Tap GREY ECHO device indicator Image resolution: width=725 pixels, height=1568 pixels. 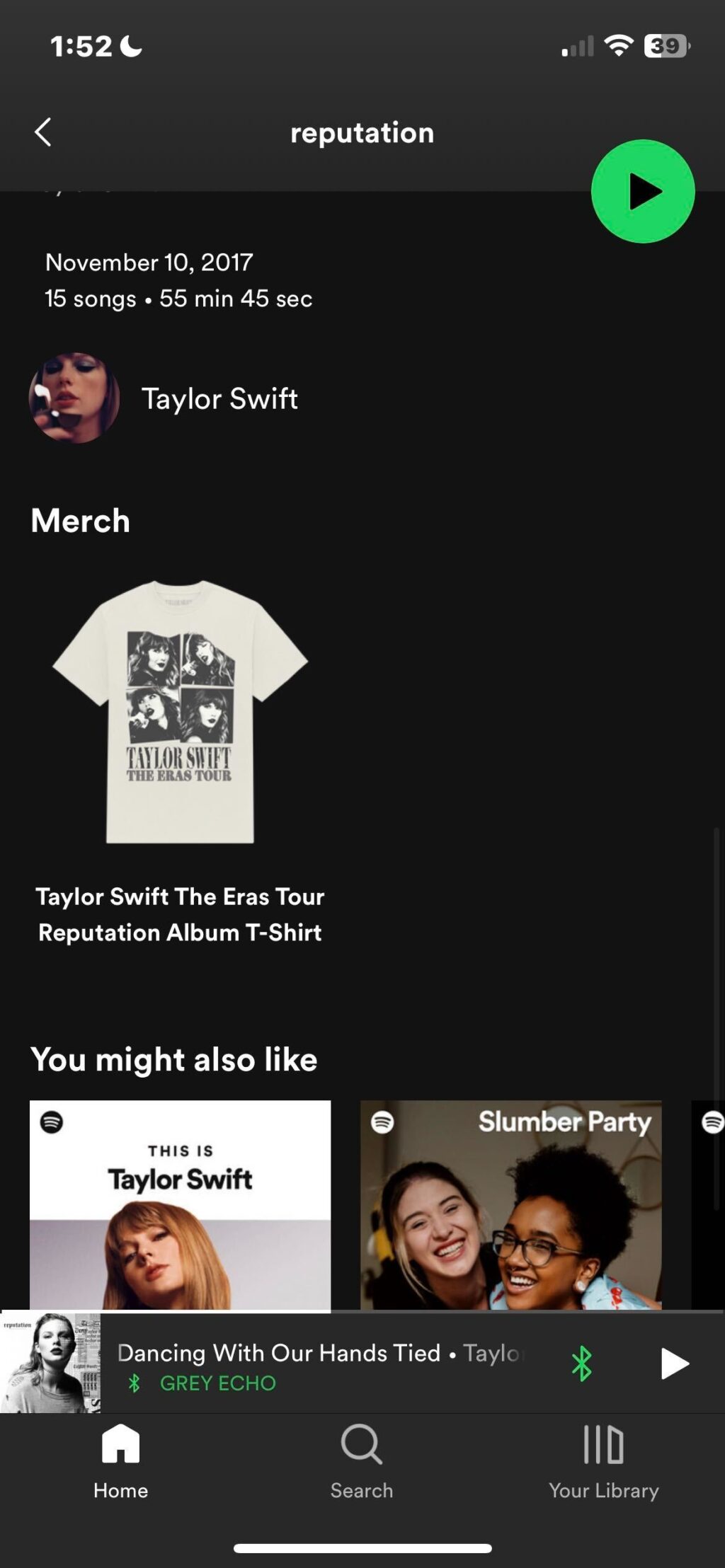coord(204,1383)
